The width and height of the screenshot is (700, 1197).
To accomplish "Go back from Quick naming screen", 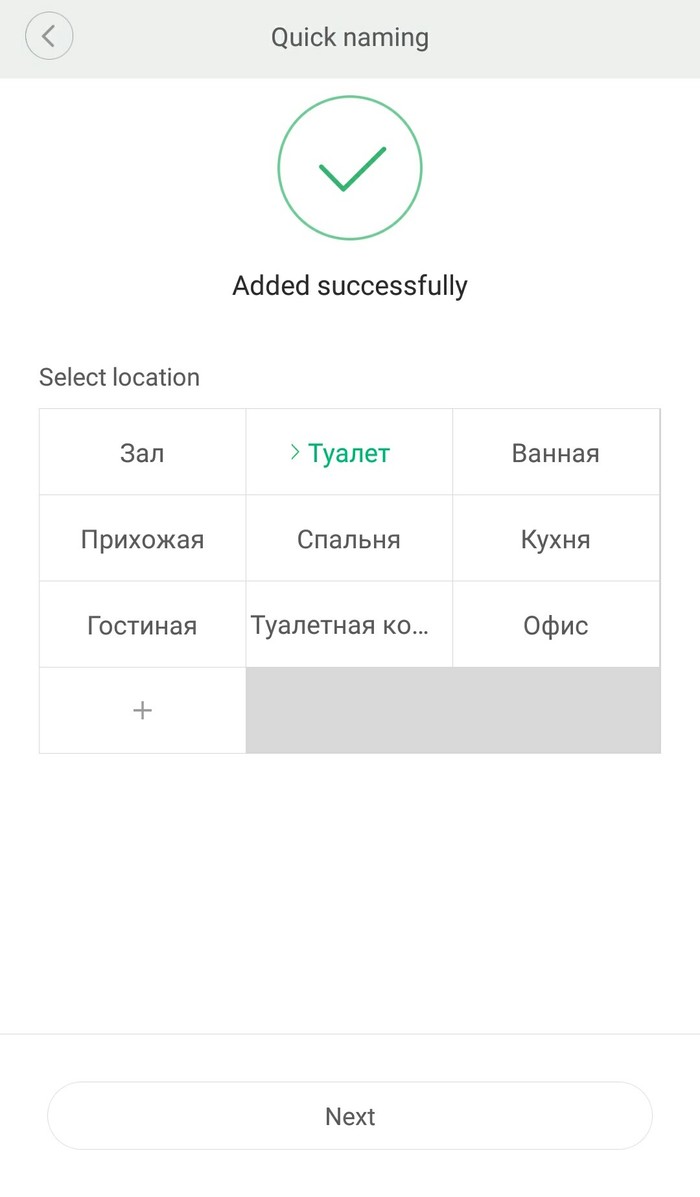I will point(49,37).
